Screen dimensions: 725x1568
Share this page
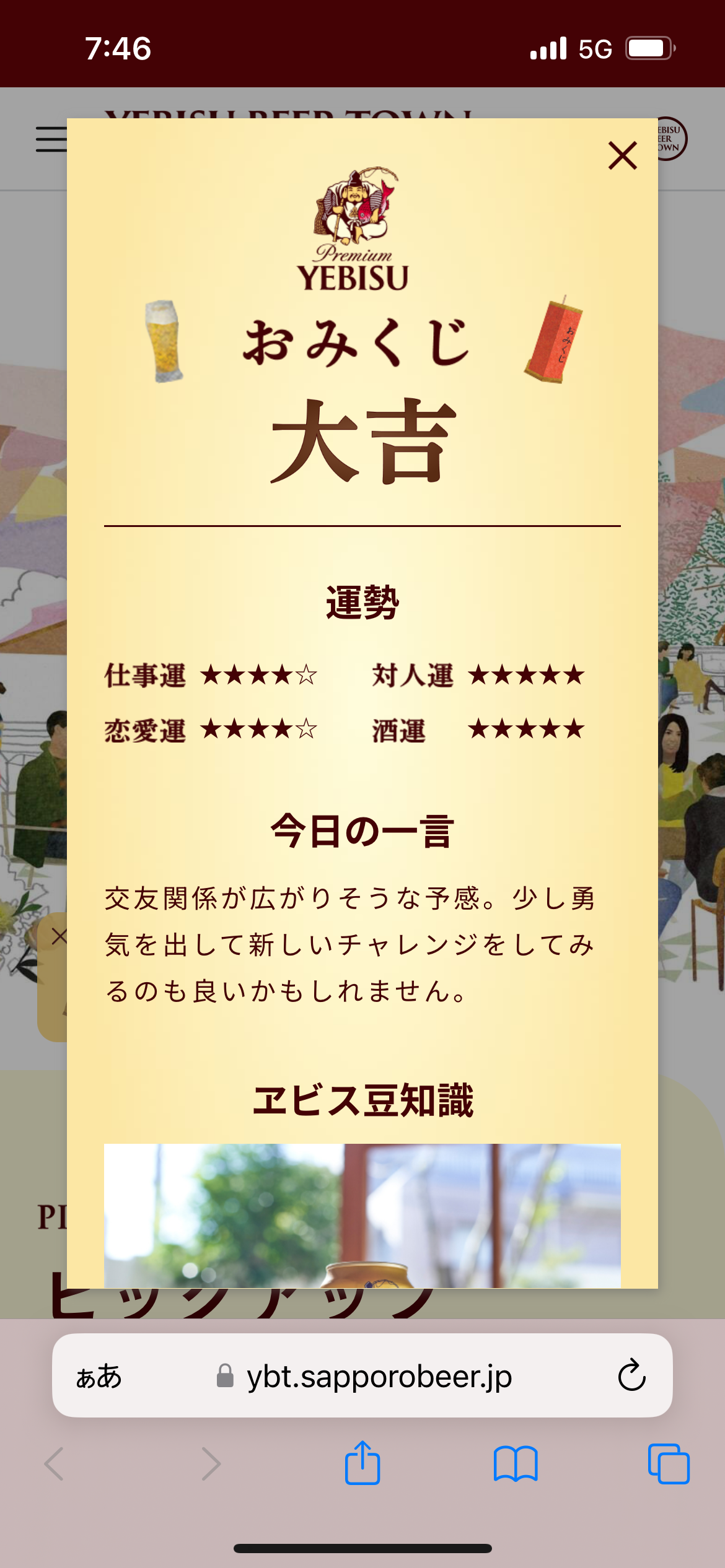click(x=362, y=1464)
